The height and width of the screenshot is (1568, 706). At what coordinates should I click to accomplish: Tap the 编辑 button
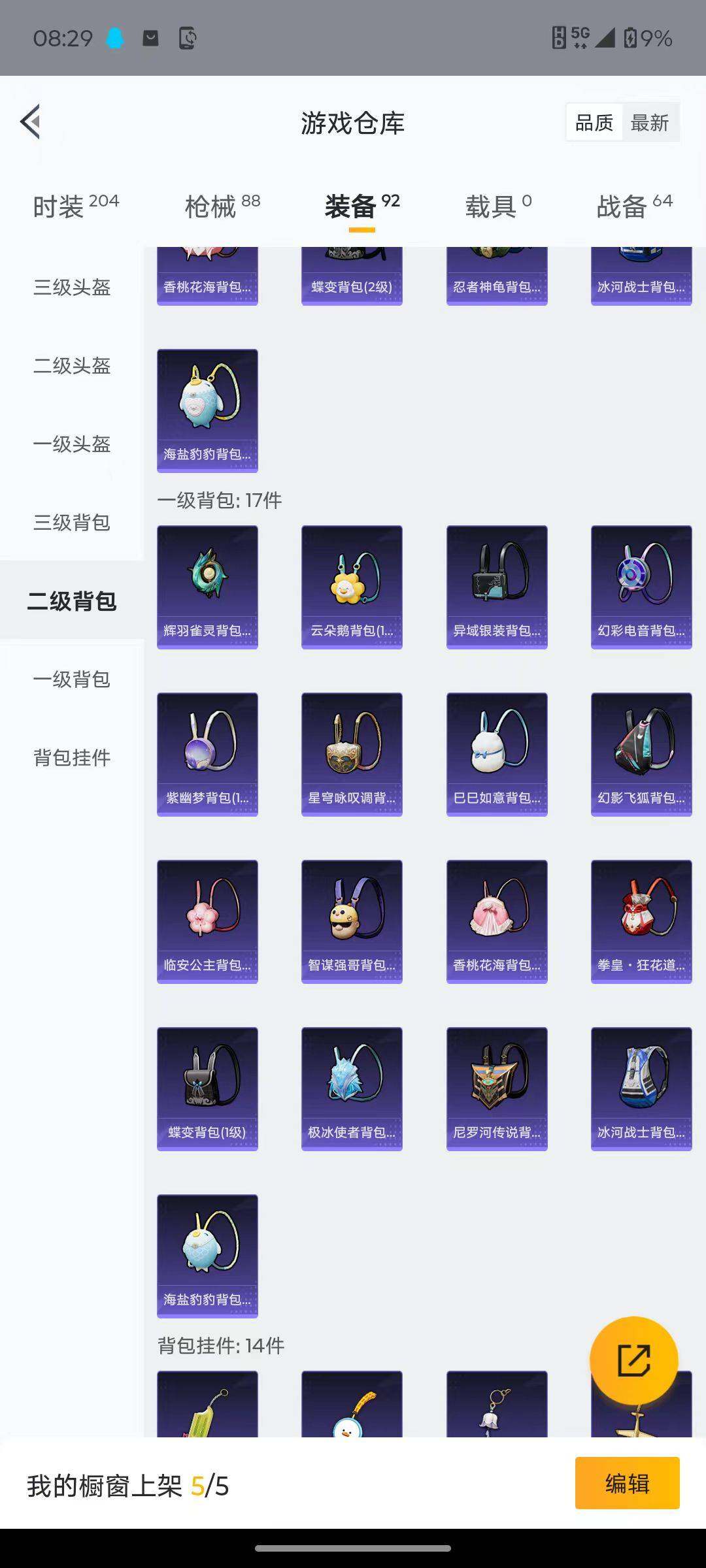[627, 1484]
